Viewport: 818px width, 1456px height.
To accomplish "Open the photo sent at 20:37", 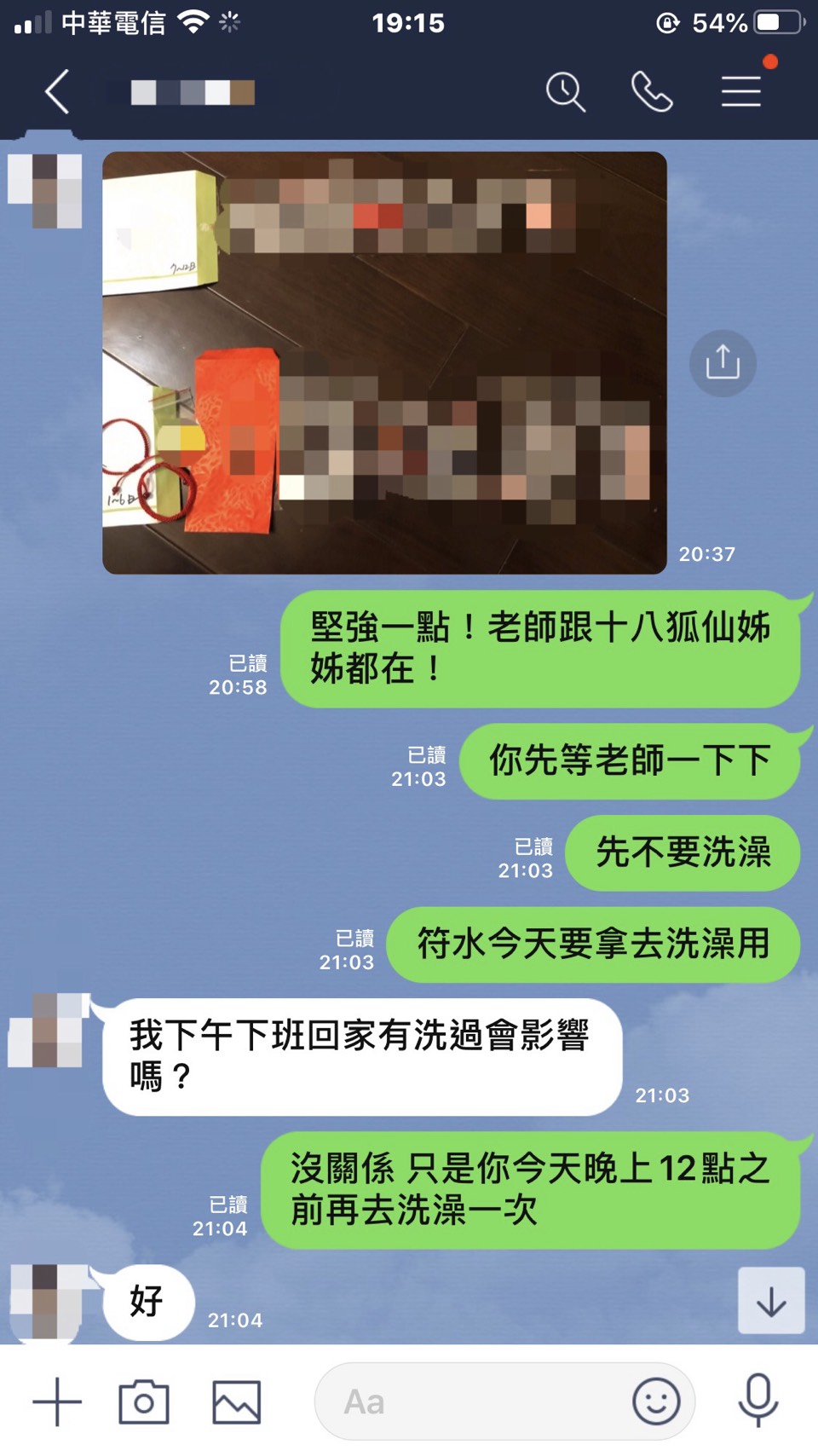I will [x=384, y=363].
